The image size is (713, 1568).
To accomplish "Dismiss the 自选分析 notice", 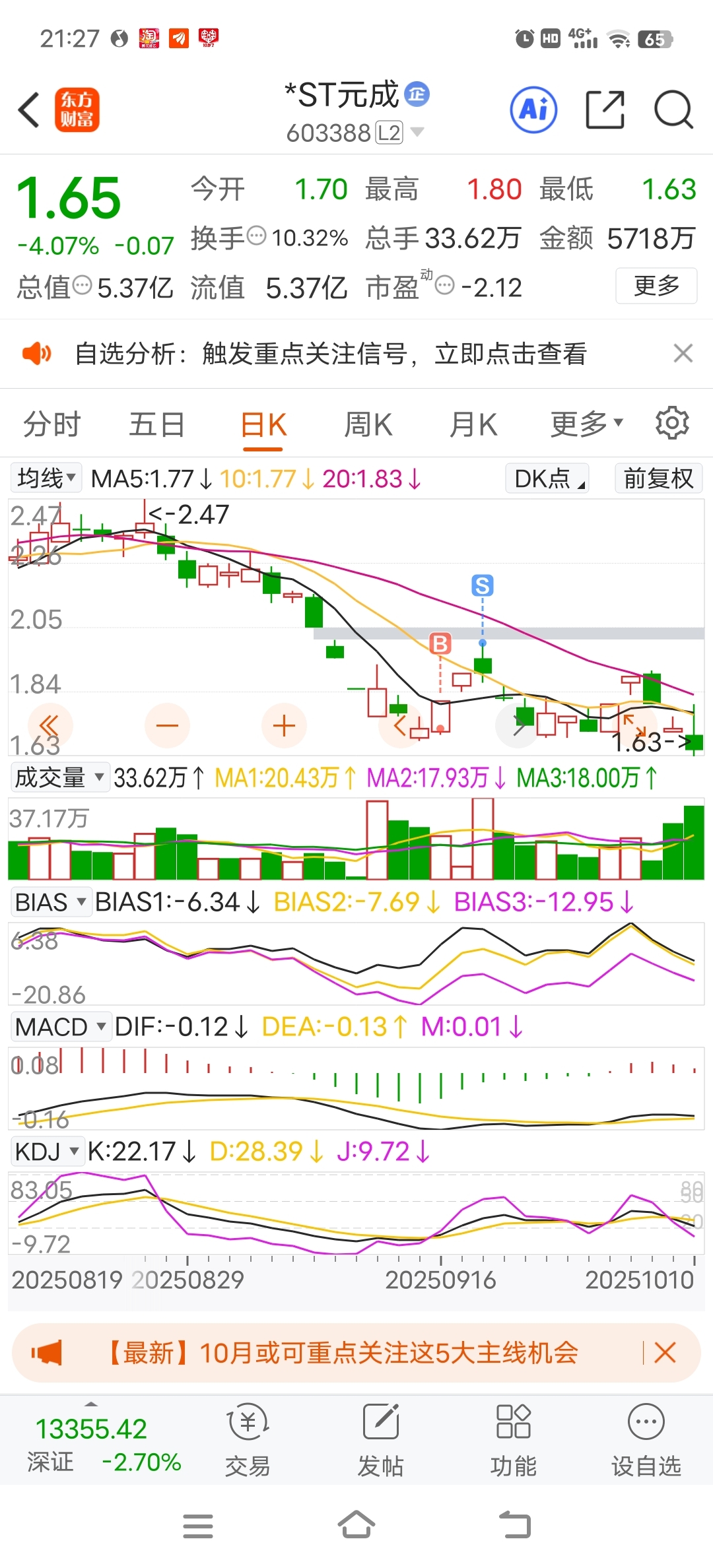I will coord(683,354).
